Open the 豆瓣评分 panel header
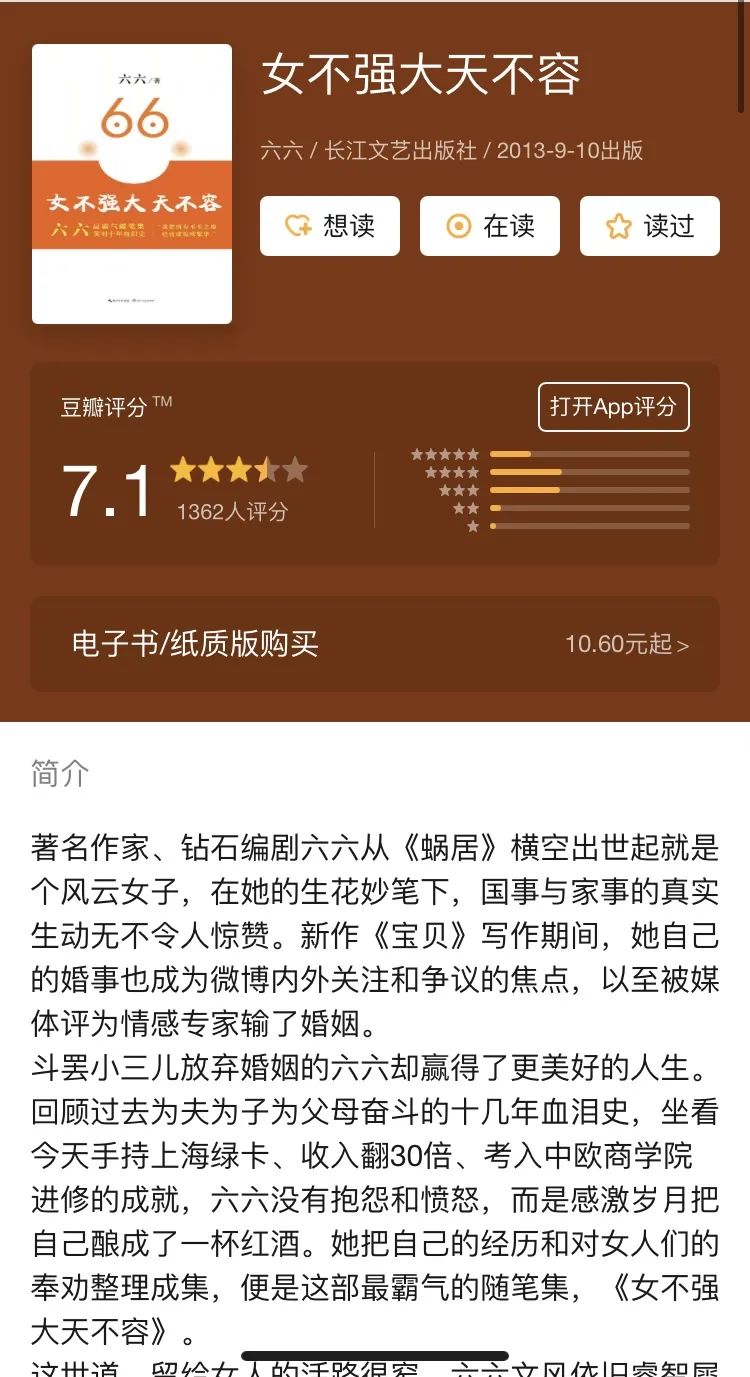 pos(103,405)
